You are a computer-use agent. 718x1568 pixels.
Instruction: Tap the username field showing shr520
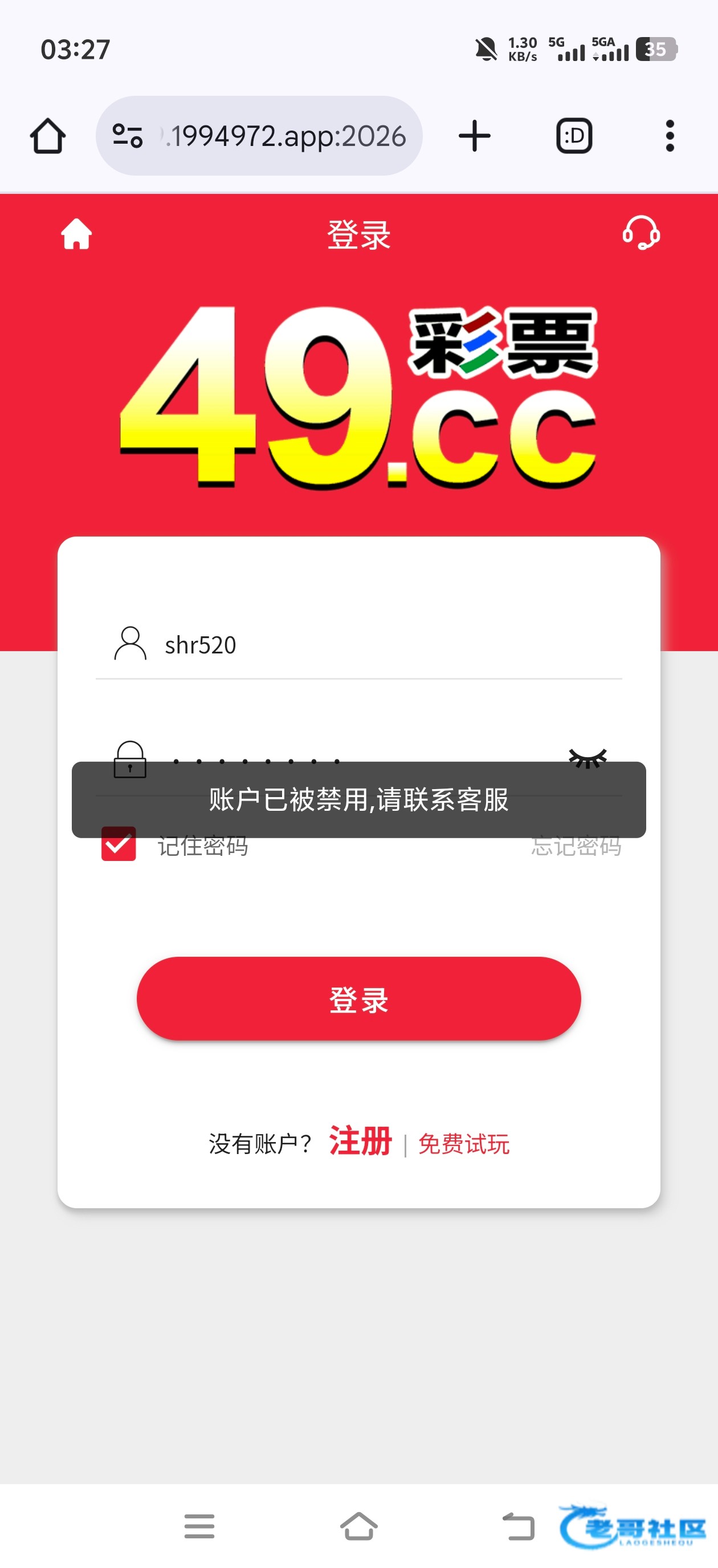pyautogui.click(x=358, y=645)
